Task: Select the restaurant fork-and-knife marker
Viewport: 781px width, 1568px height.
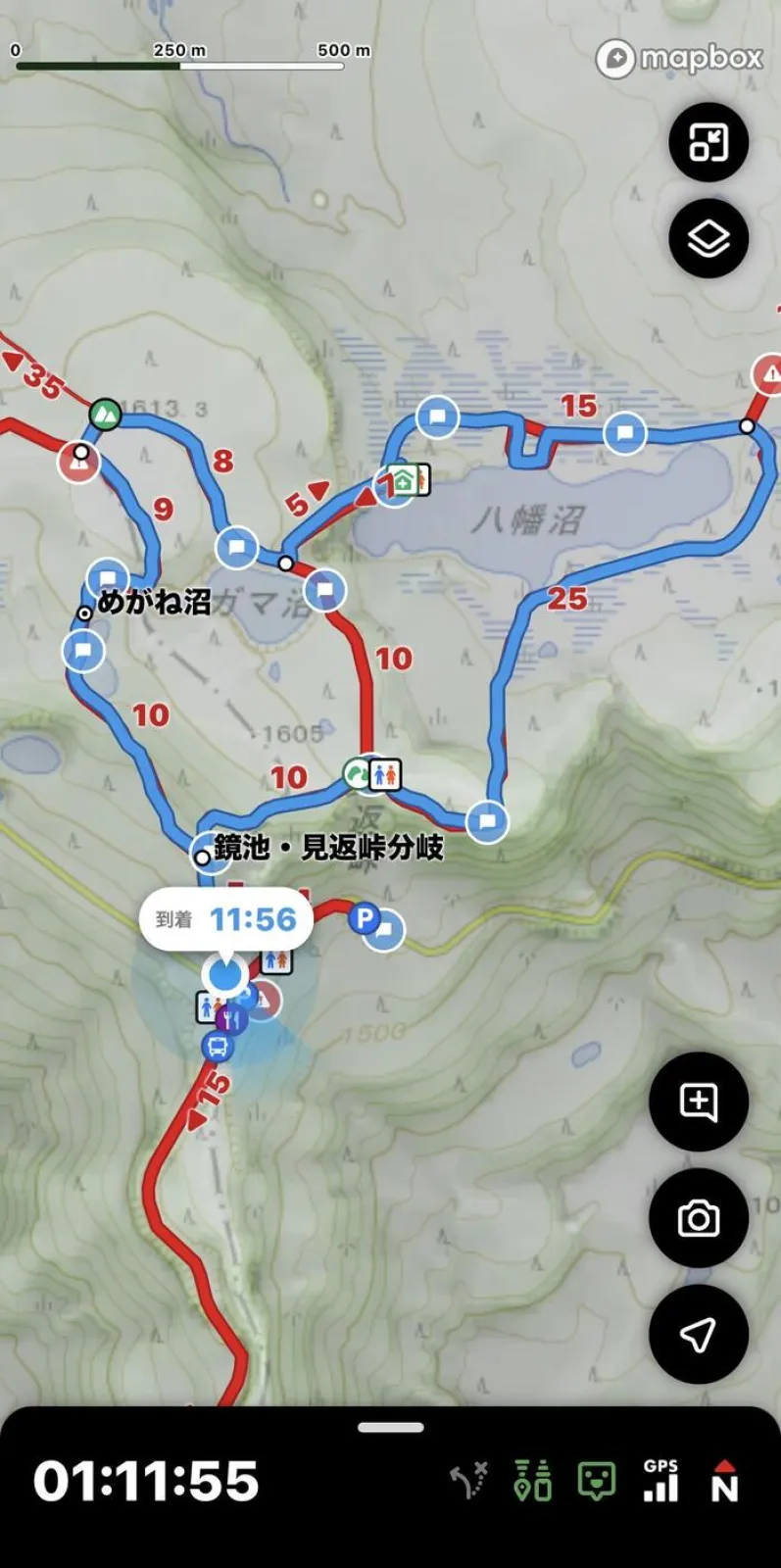Action: (231, 1020)
